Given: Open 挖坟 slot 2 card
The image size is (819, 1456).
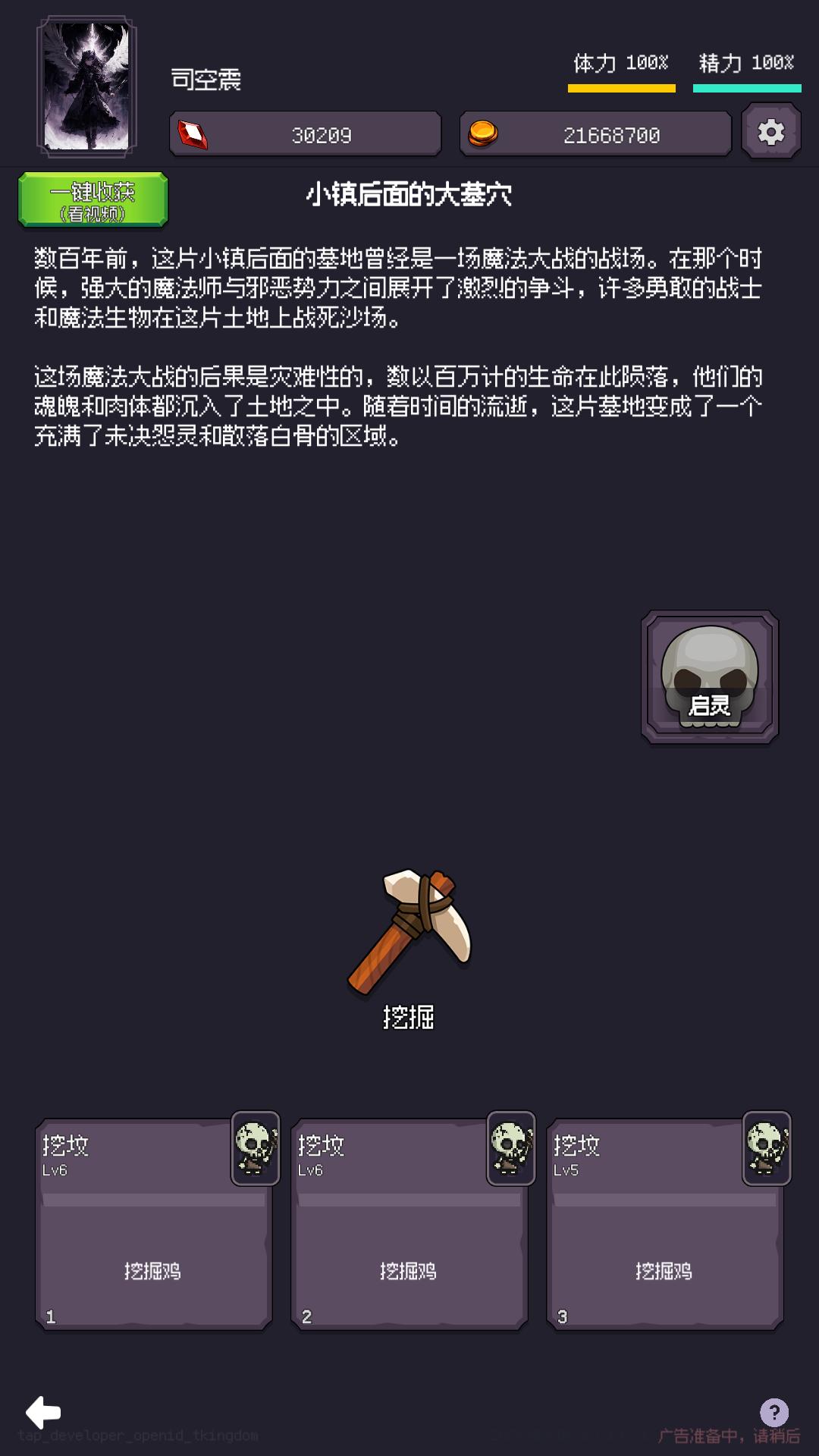Looking at the screenshot, I should point(409,1244).
